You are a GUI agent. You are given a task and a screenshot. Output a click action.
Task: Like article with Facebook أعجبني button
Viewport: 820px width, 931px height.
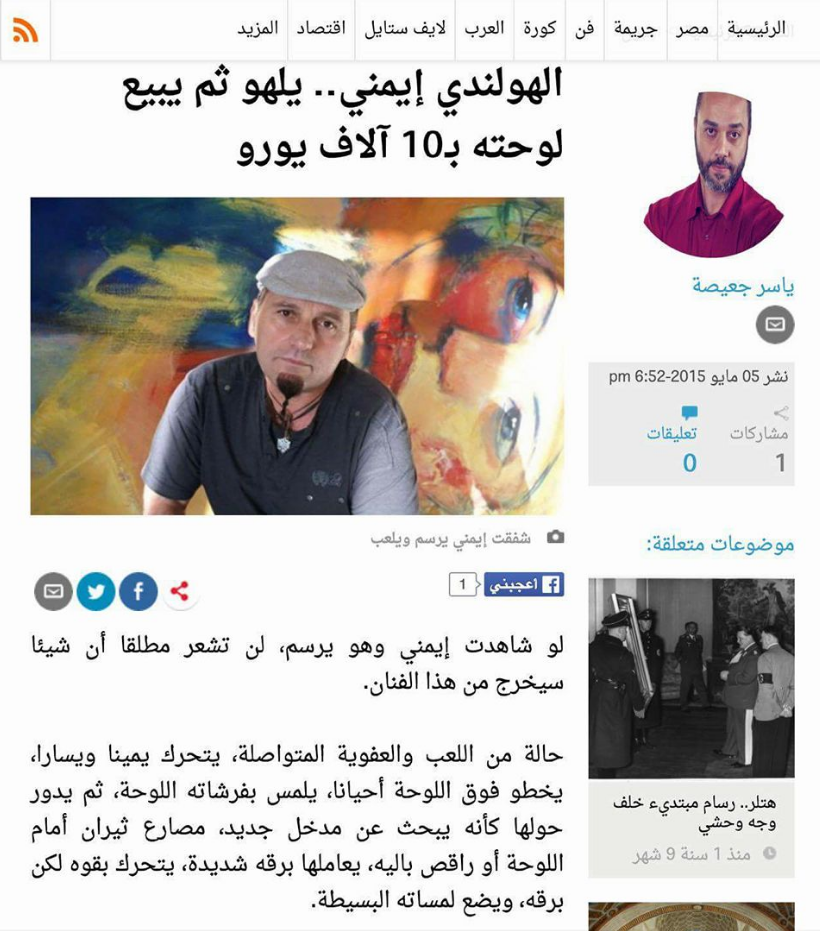[x=524, y=585]
